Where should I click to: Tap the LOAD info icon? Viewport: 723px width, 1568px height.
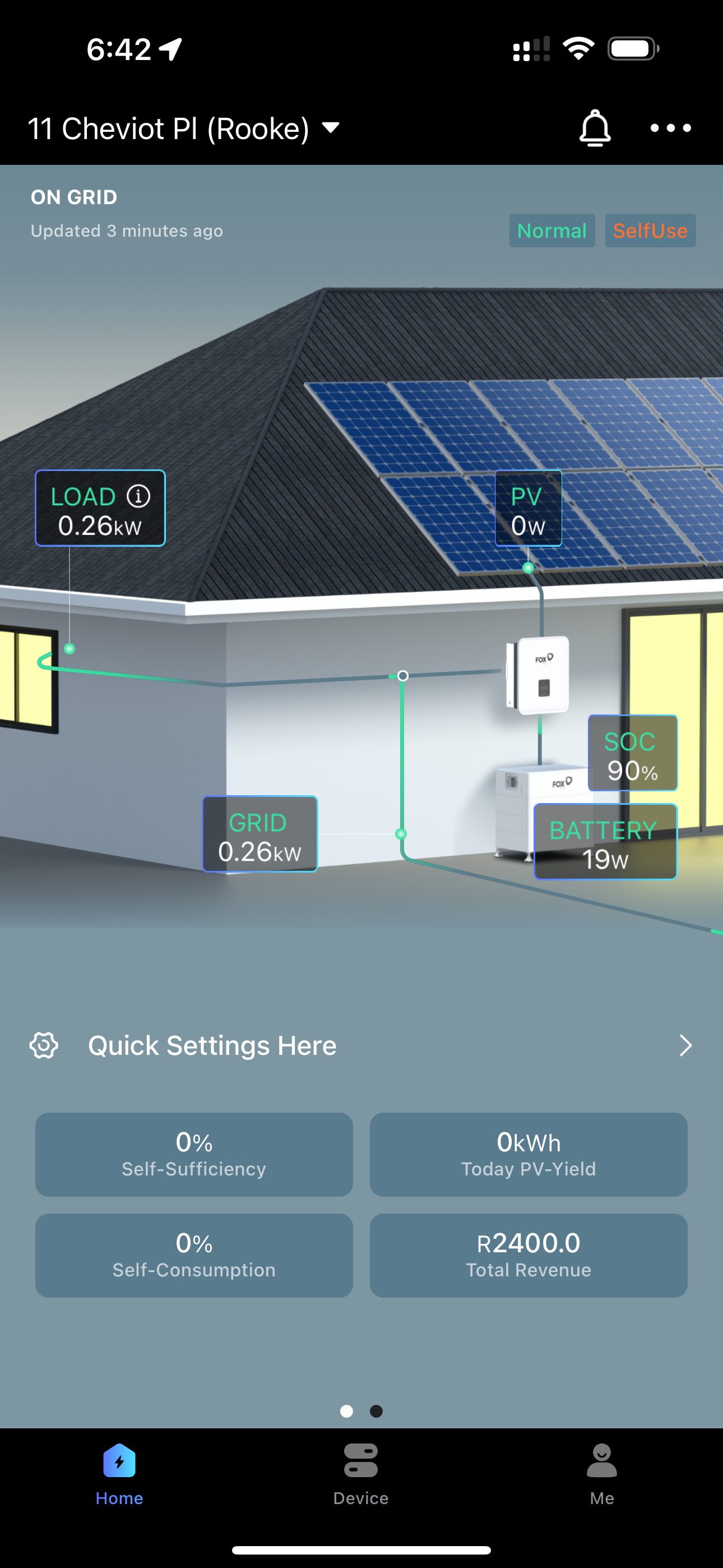point(139,496)
